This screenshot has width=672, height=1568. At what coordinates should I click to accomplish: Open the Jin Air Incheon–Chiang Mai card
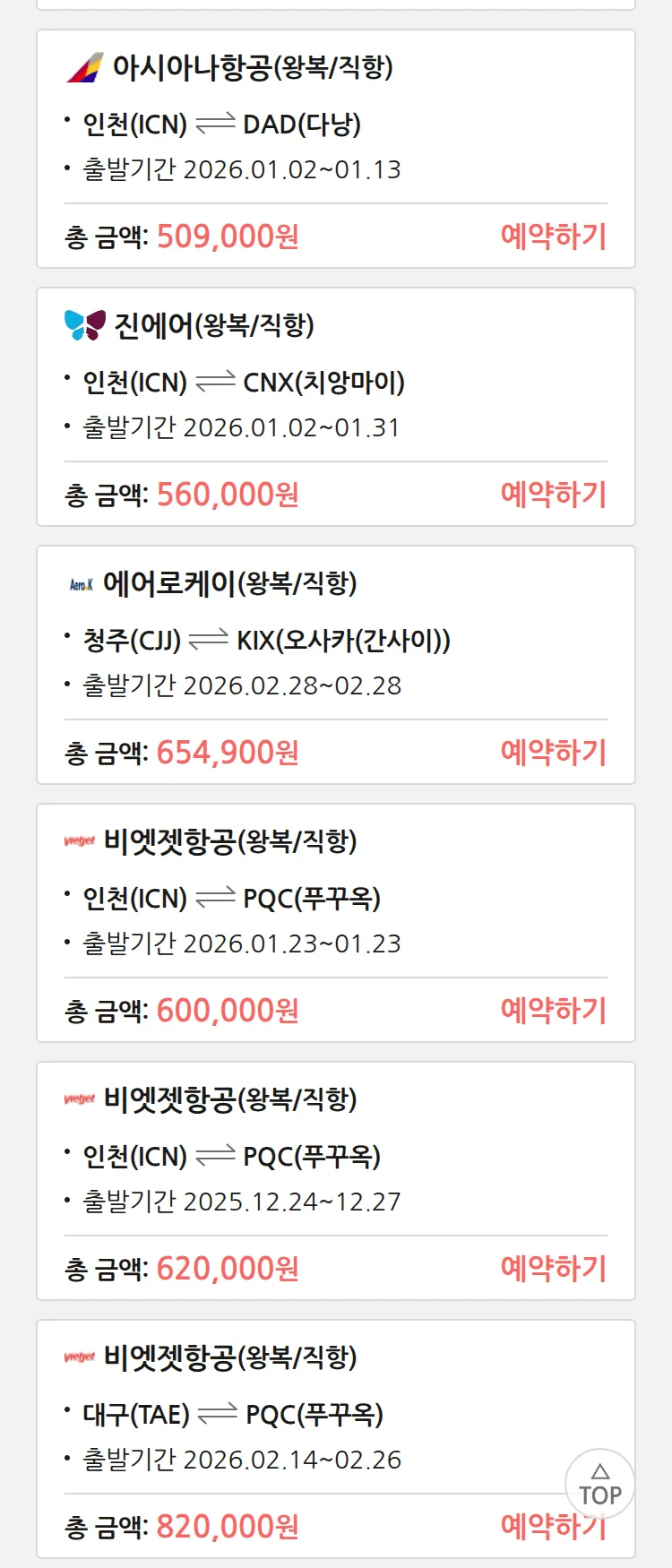pyautogui.click(x=335, y=383)
